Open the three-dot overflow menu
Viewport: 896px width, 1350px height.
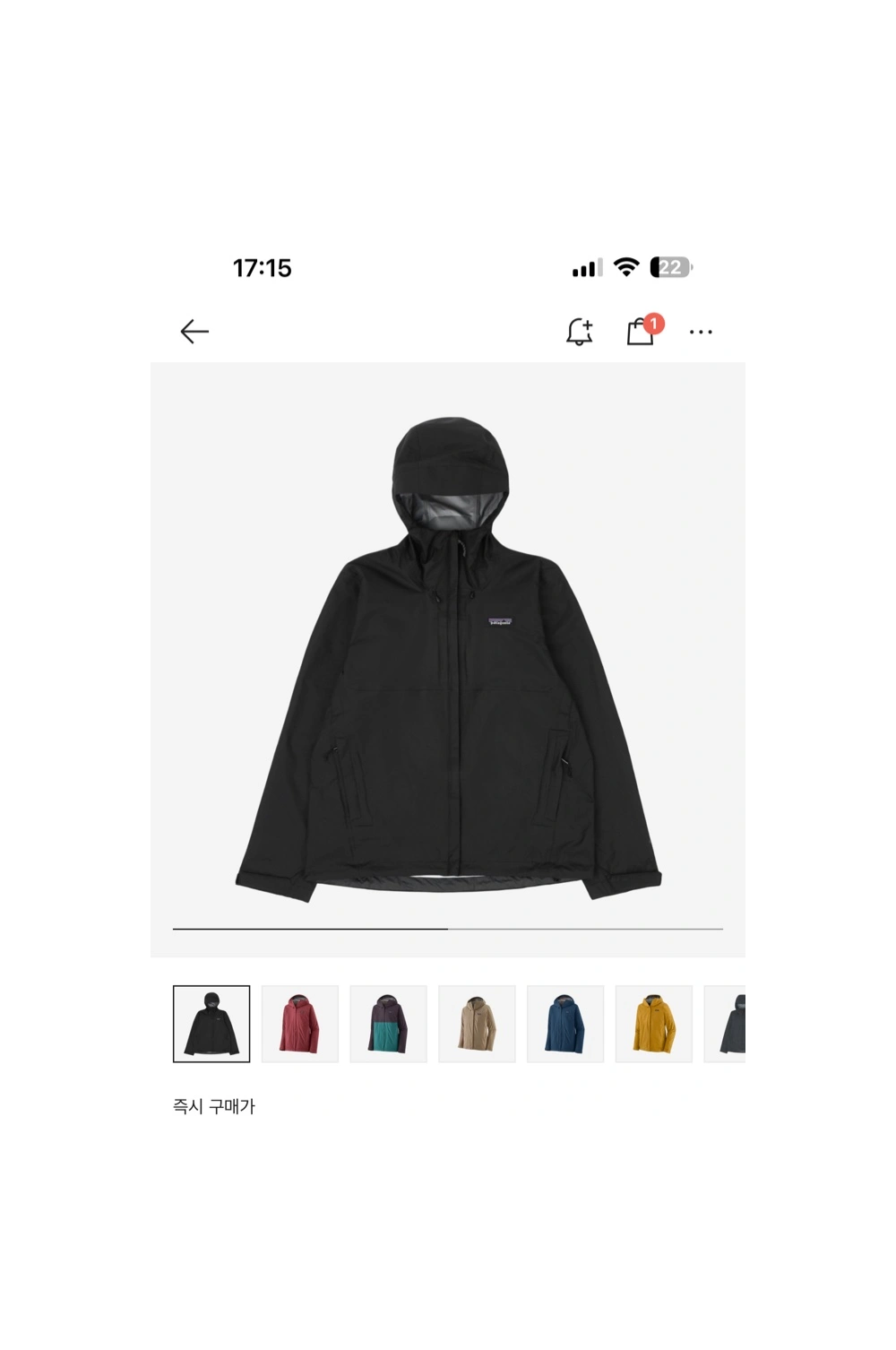point(701,332)
